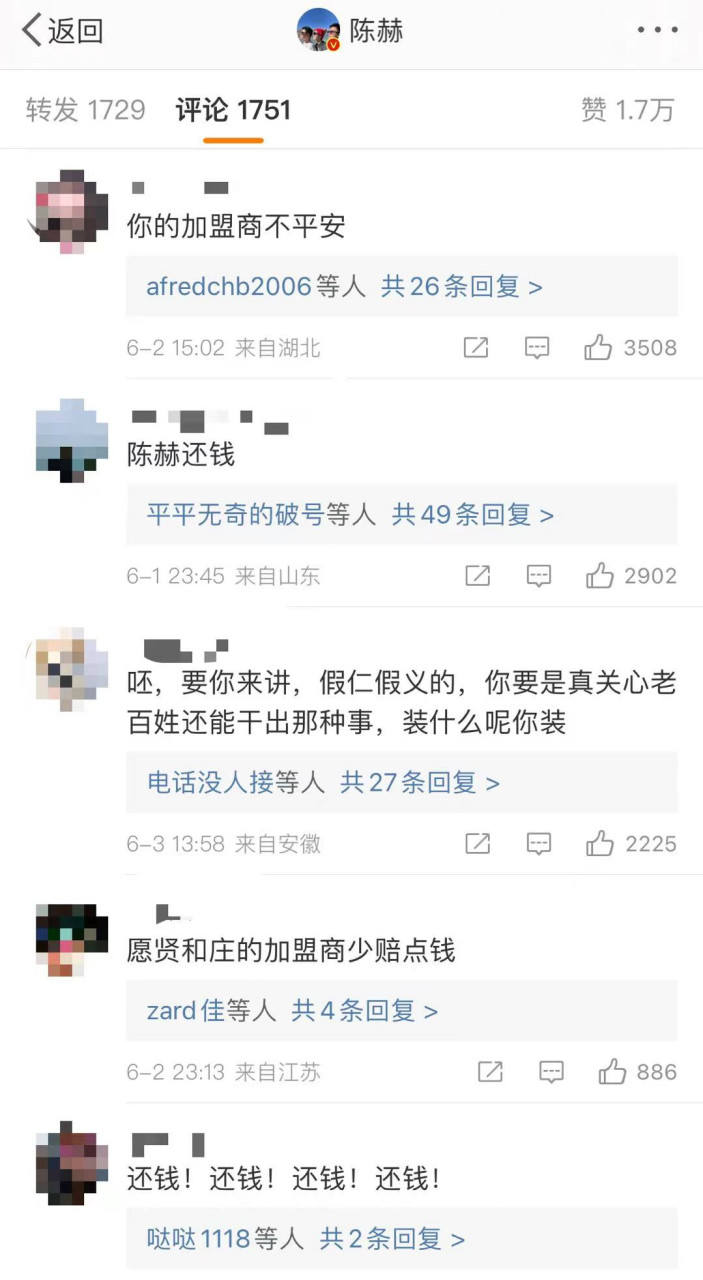Like the comment about 贤和庄的加盟商

(612, 1072)
